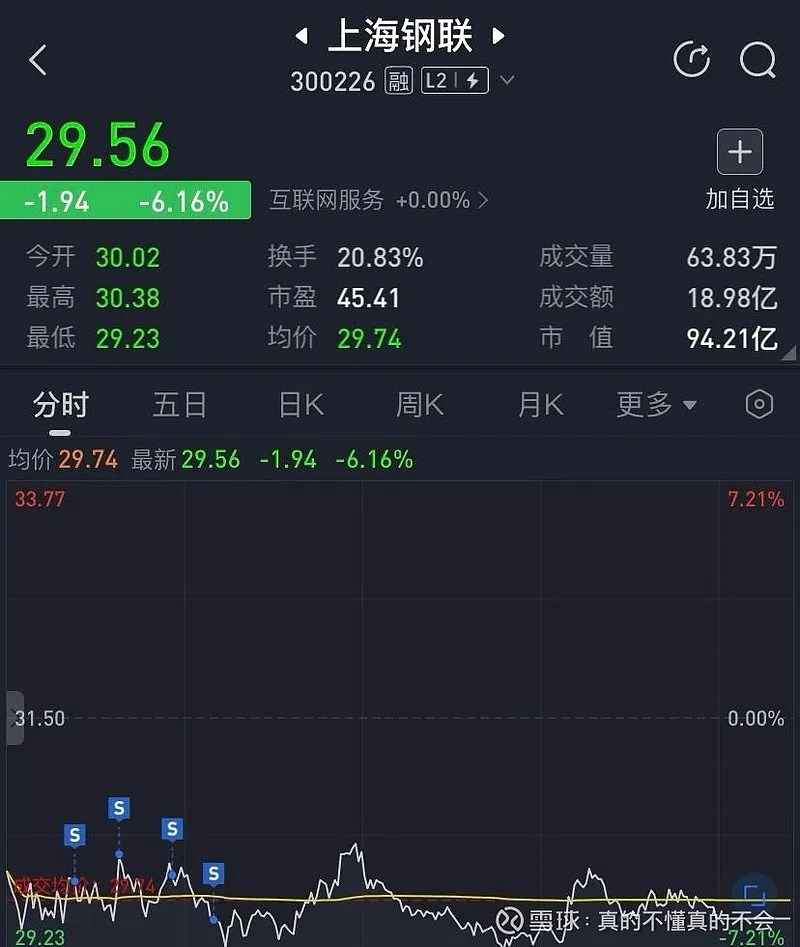Show the 月K chart
Image resolution: width=800 pixels, height=947 pixels.
tap(540, 405)
